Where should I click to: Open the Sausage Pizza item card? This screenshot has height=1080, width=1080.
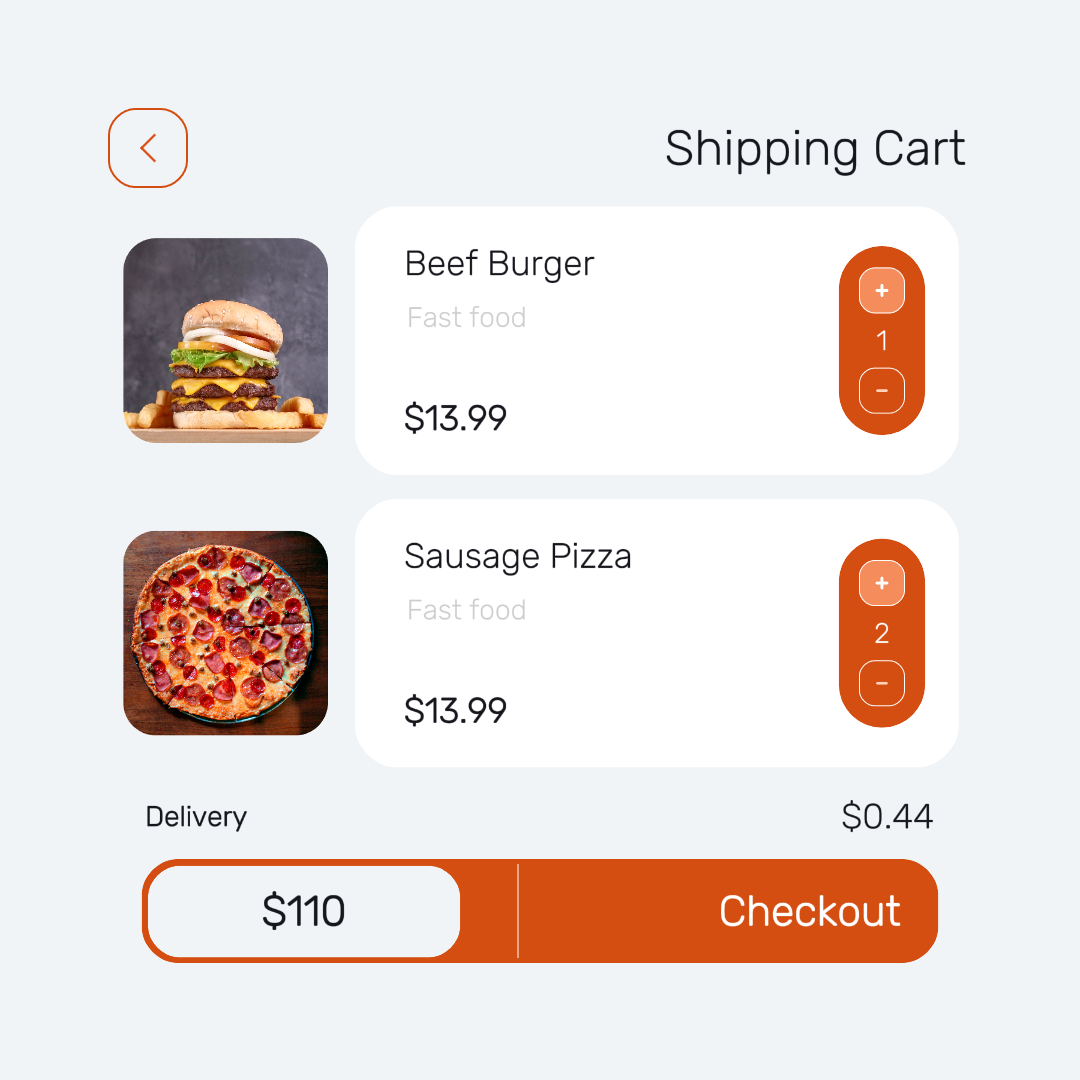pos(600,633)
